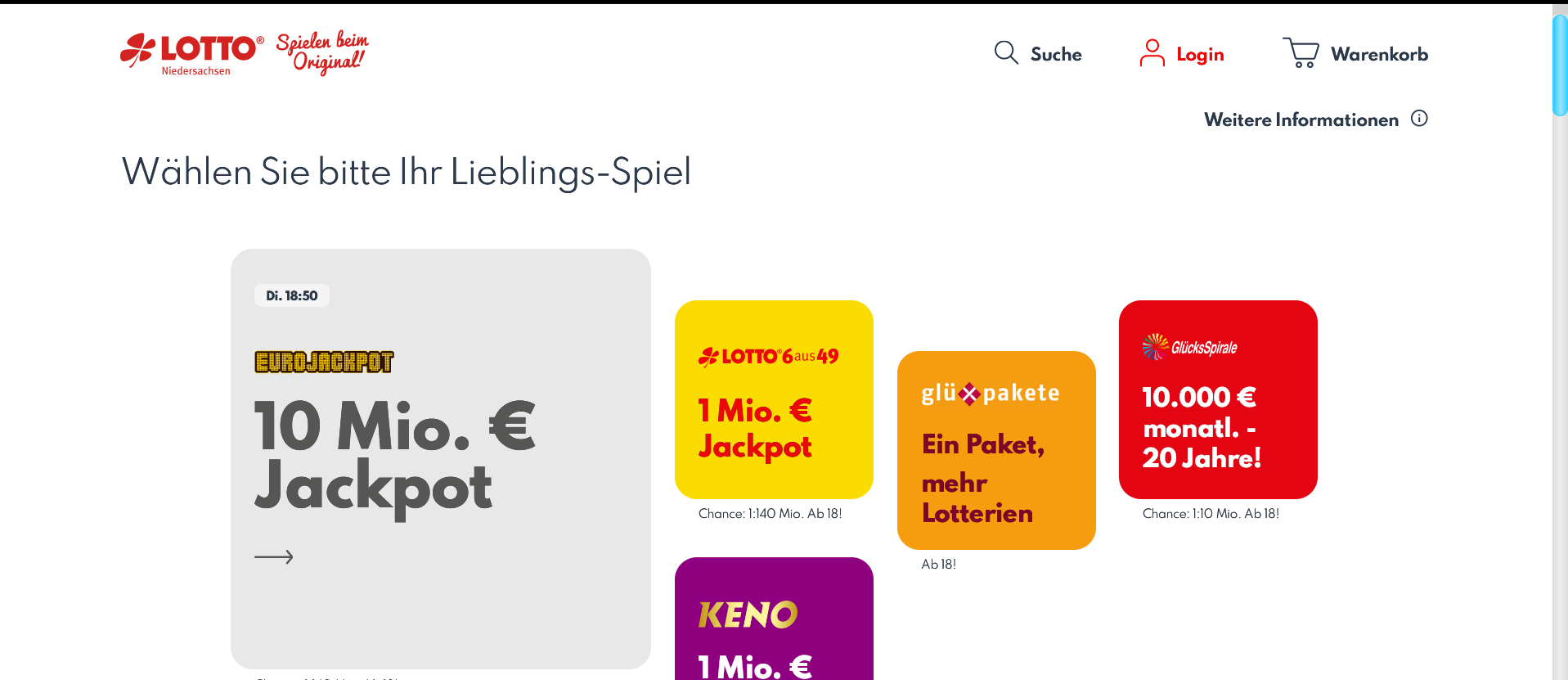Go to LOTTO Niedersachsen home logo
This screenshot has height=680, width=1568.
coord(193,54)
